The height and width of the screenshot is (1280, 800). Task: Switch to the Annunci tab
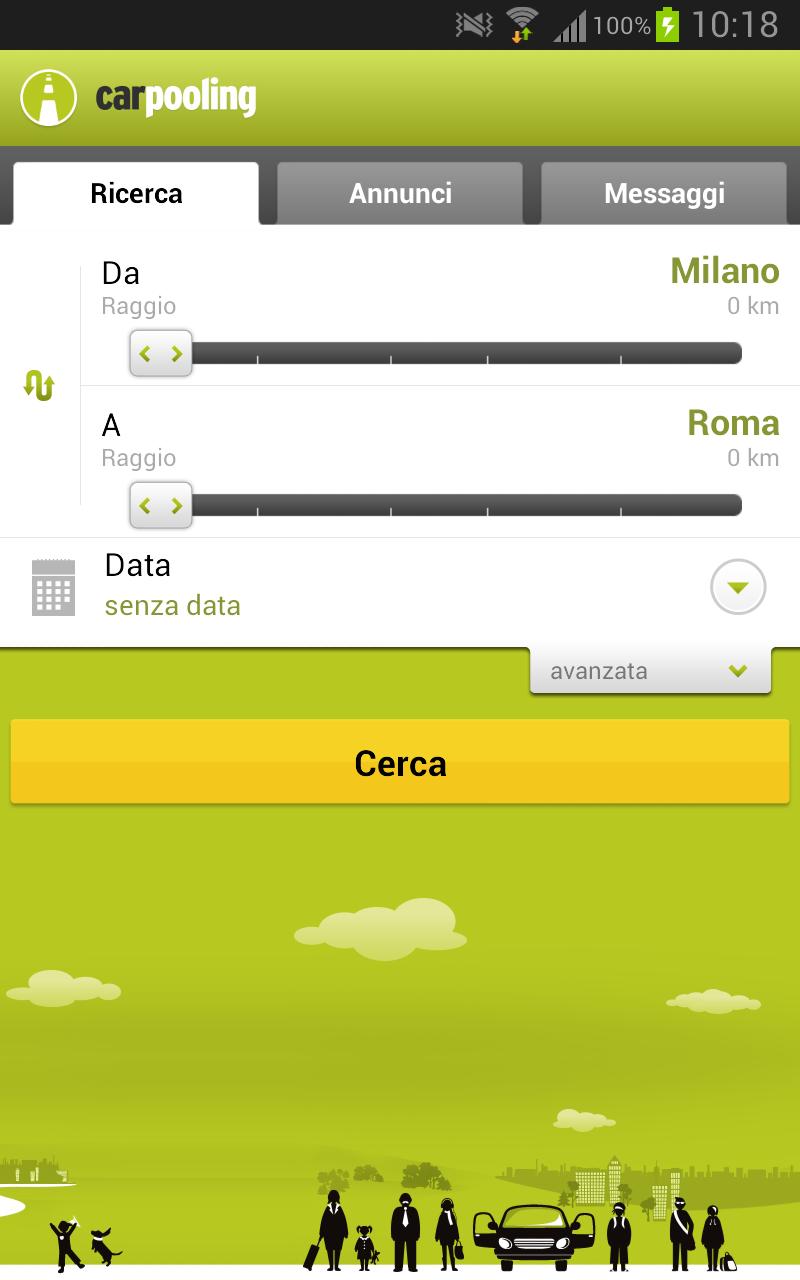[x=400, y=193]
